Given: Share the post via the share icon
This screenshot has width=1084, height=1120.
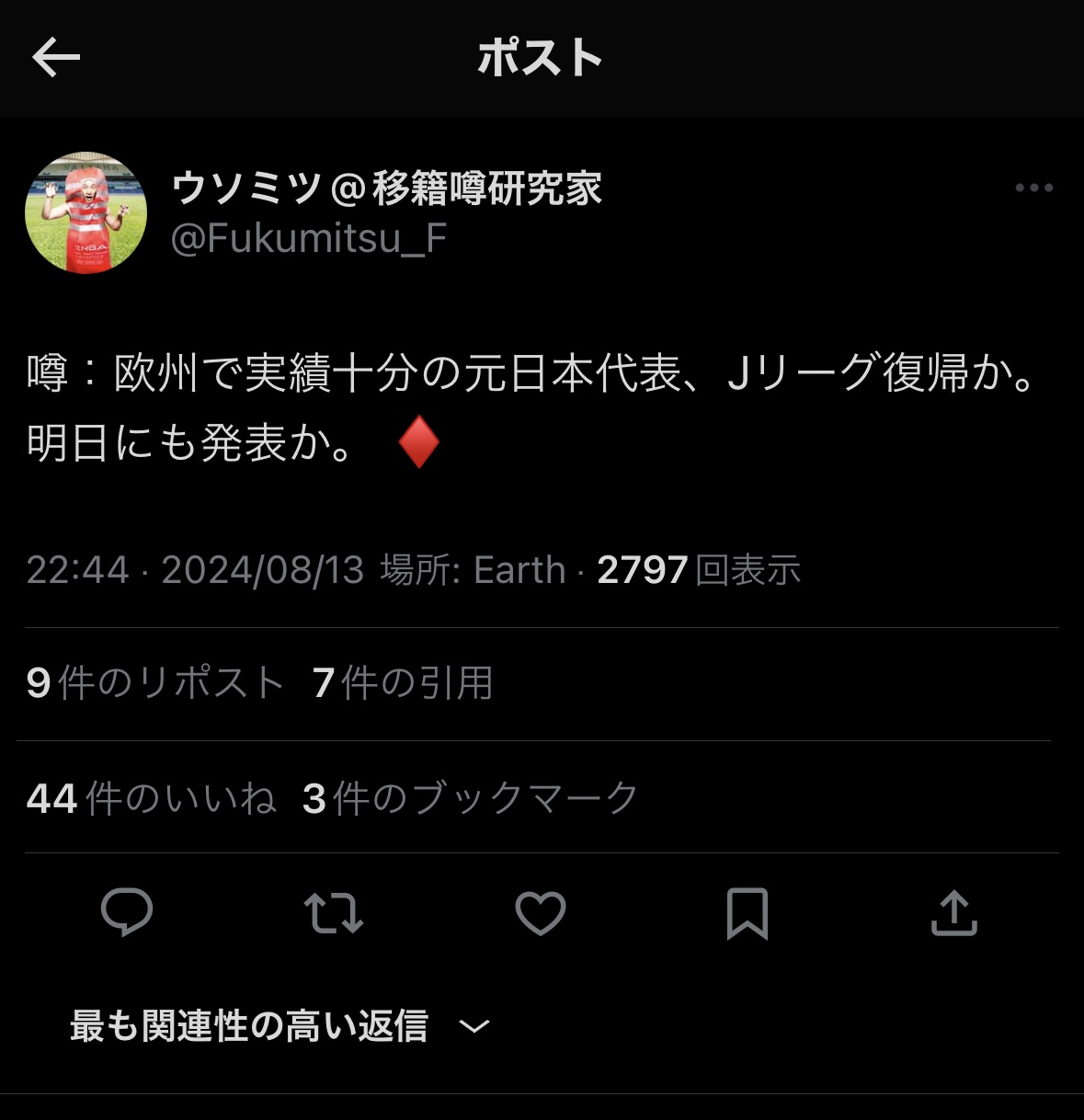Looking at the screenshot, I should (953, 913).
